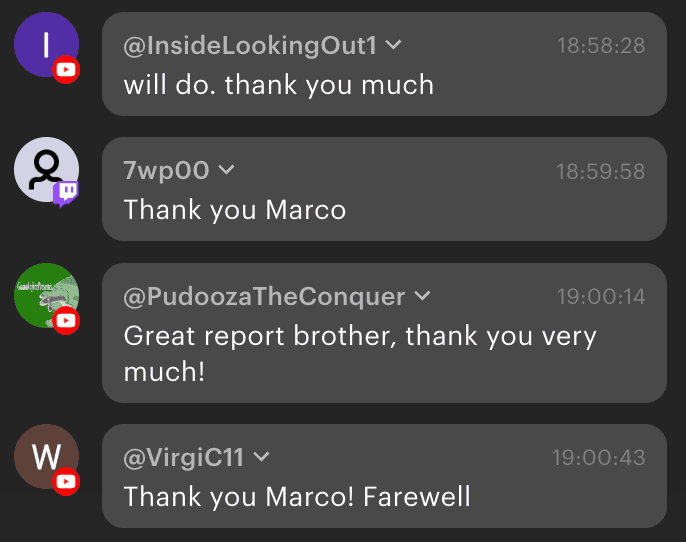Tap the green avatar of @PudoozaTheConquer
This screenshot has width=686, height=542.
click(x=46, y=296)
